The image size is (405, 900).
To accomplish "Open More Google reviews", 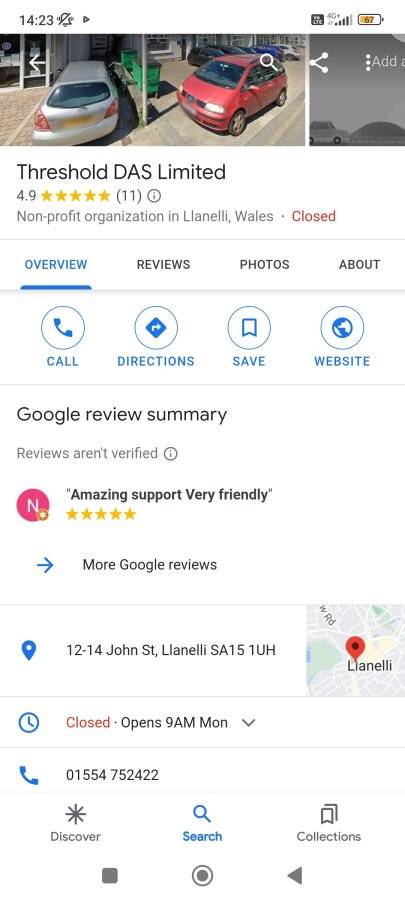I will coord(150,565).
